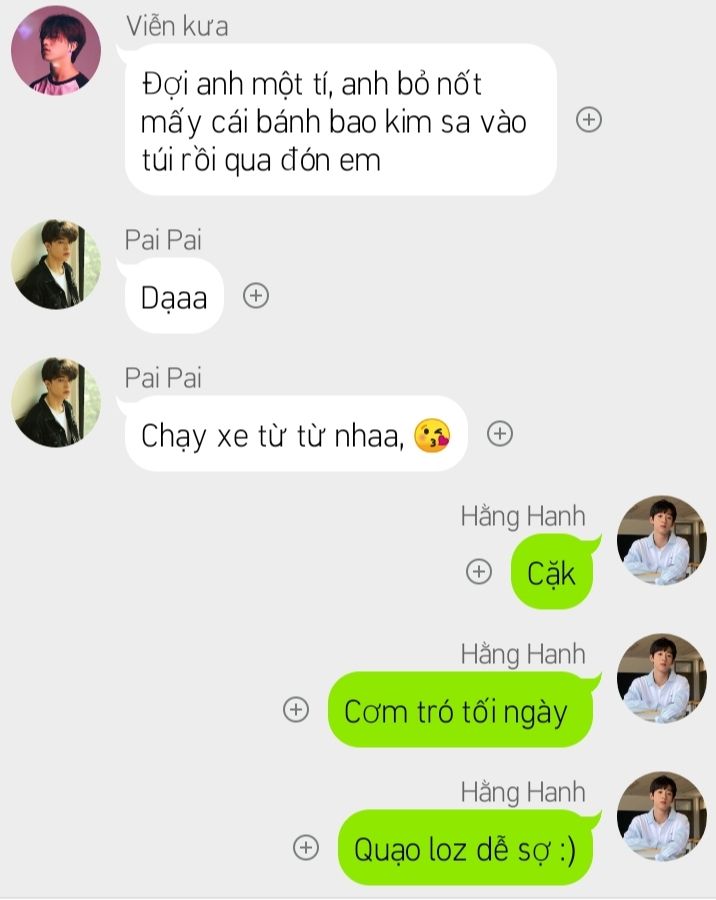Tap plus icon next to 'Cơm tró tối ngày'
Screen dimensions: 716x900
pyautogui.click(x=296, y=710)
